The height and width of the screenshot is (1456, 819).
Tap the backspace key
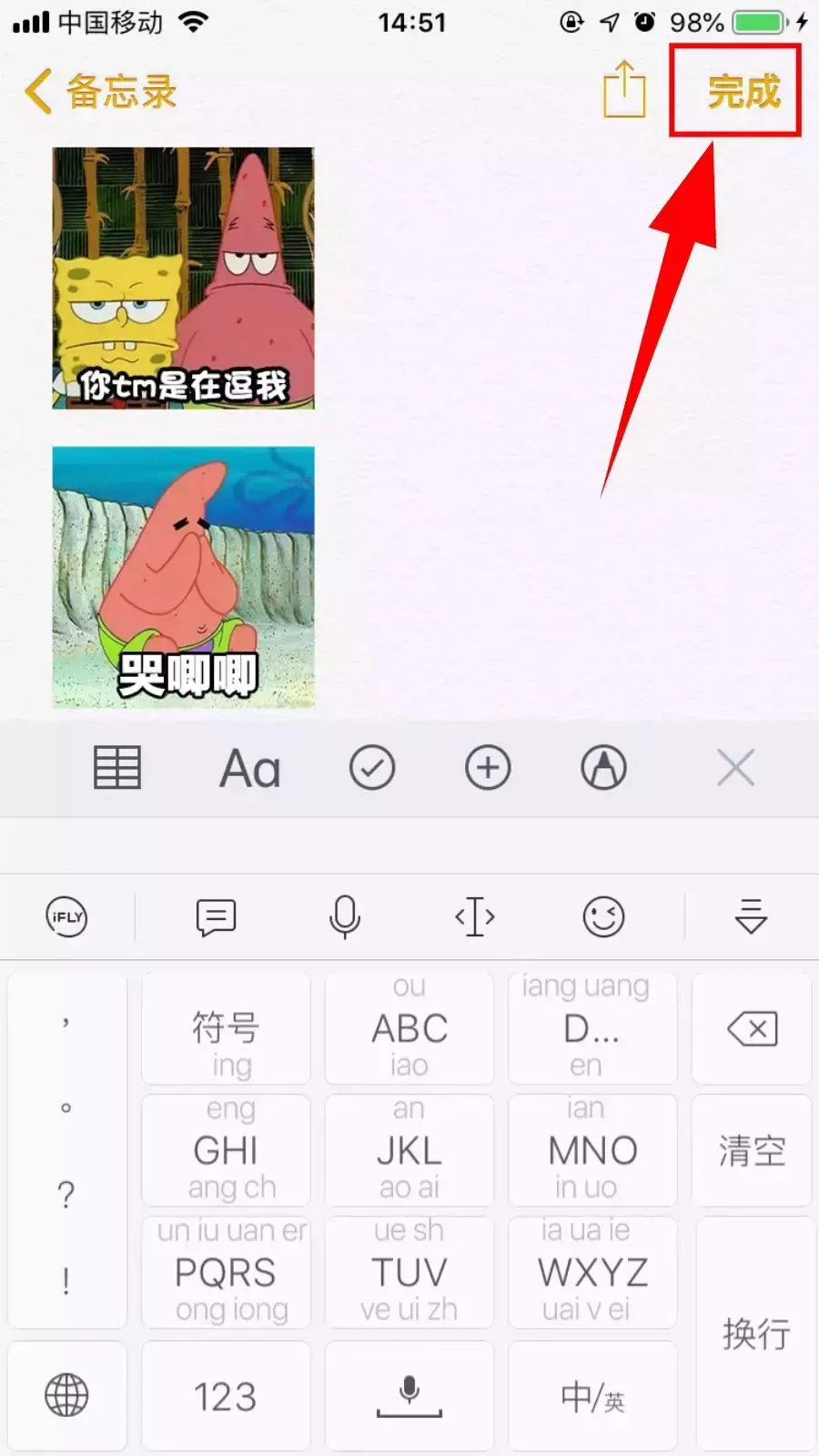click(752, 1029)
